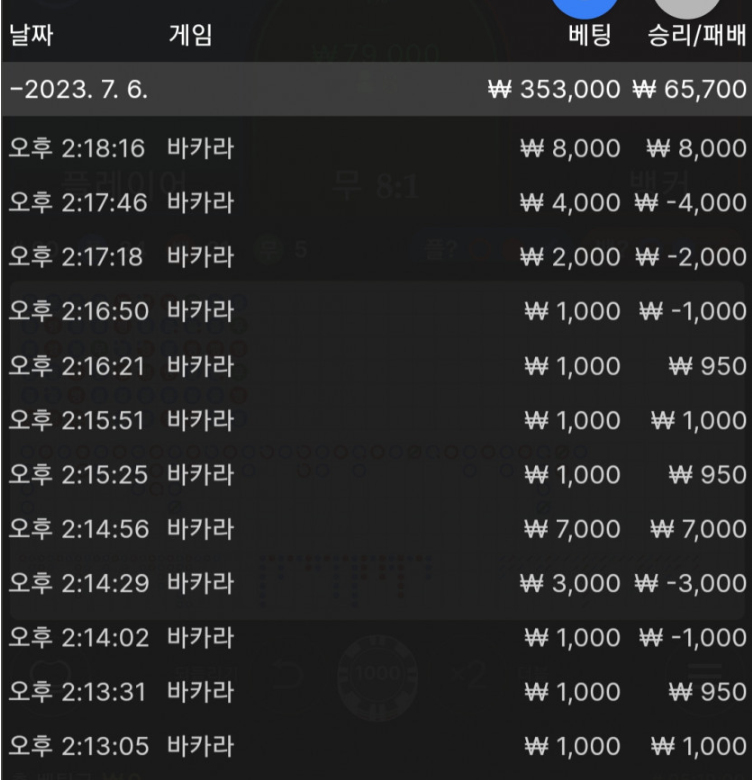This screenshot has height=780, width=752.
Task: Select the 2:16:50 baccarat history row
Action: click(x=376, y=311)
